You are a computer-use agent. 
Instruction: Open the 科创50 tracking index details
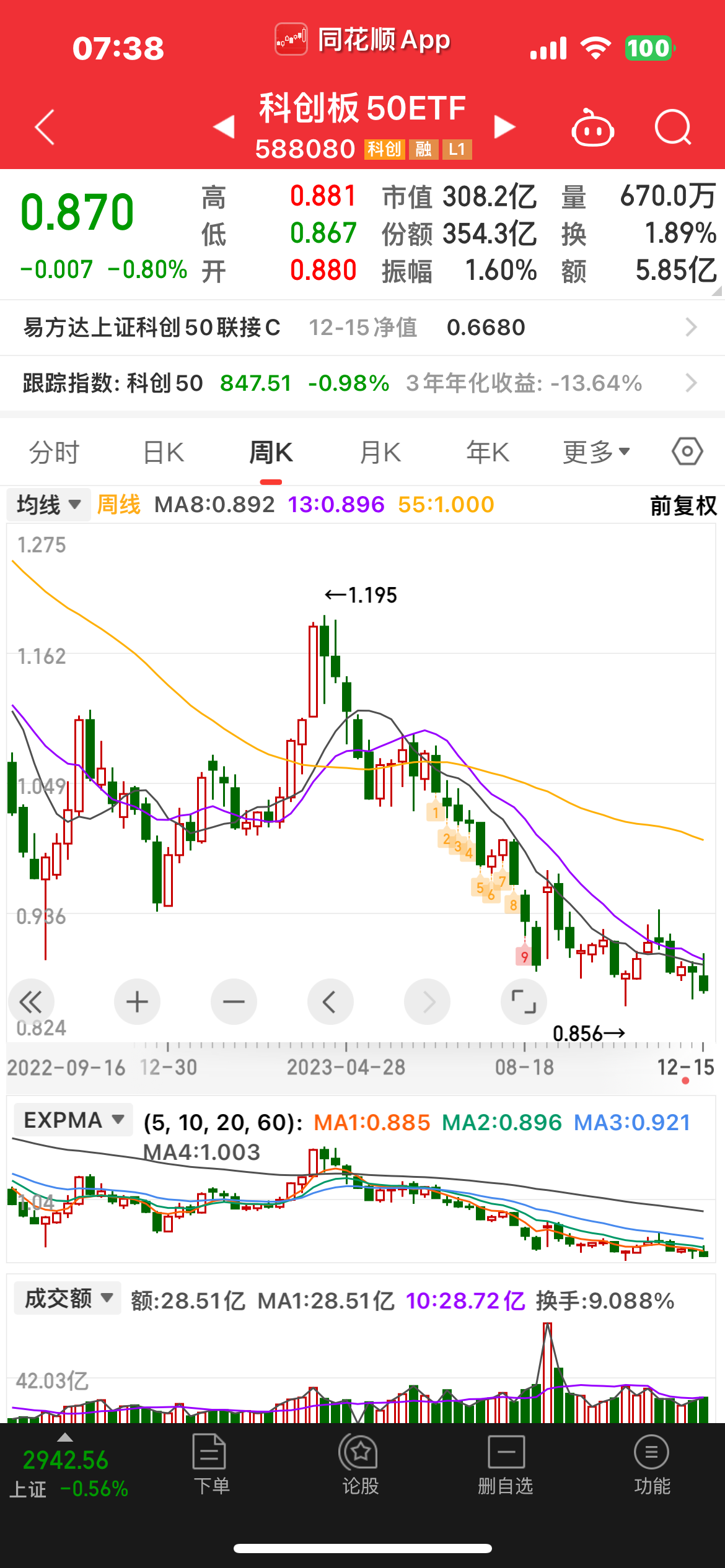[362, 384]
